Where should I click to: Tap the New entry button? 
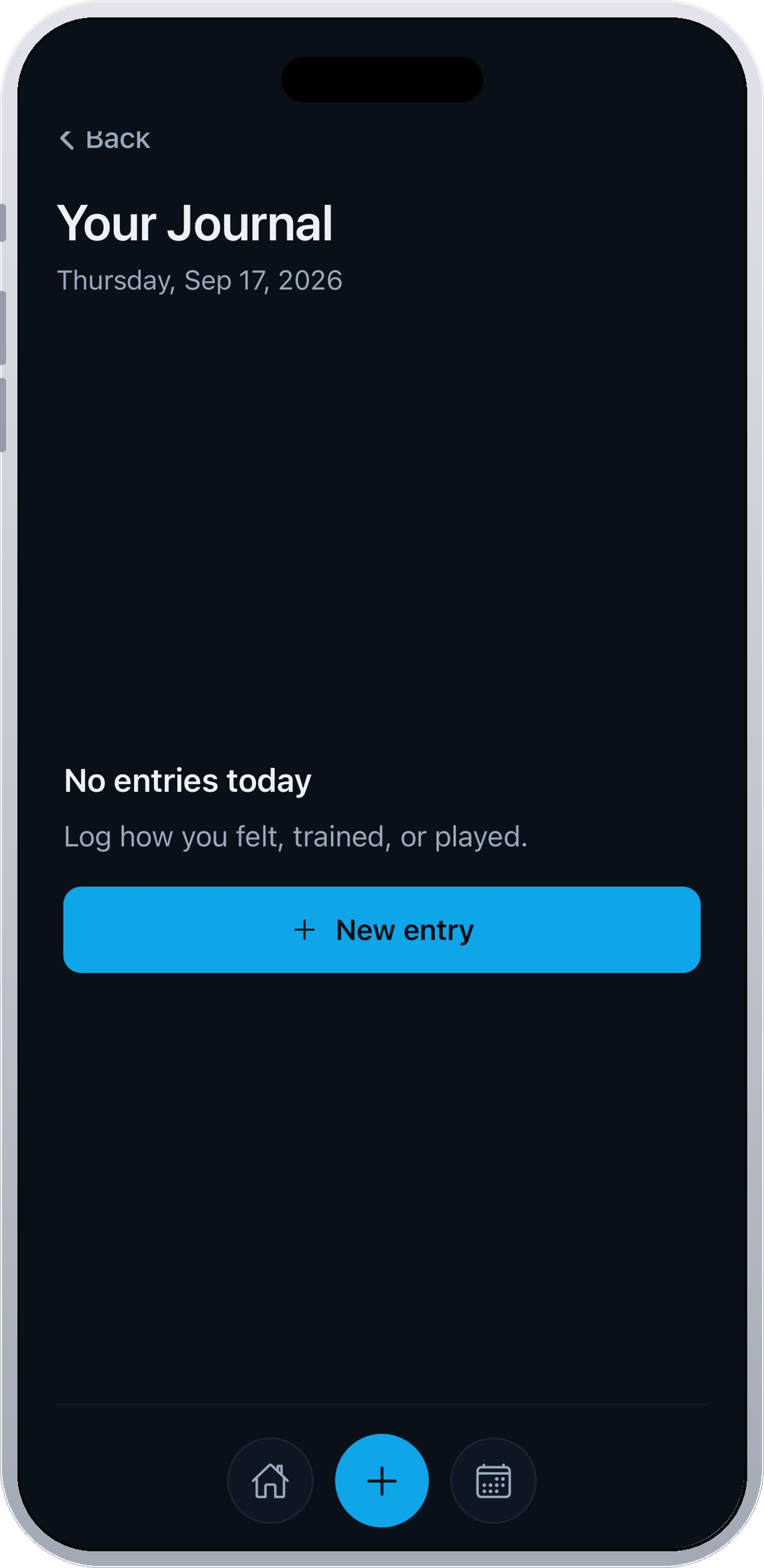click(x=382, y=929)
